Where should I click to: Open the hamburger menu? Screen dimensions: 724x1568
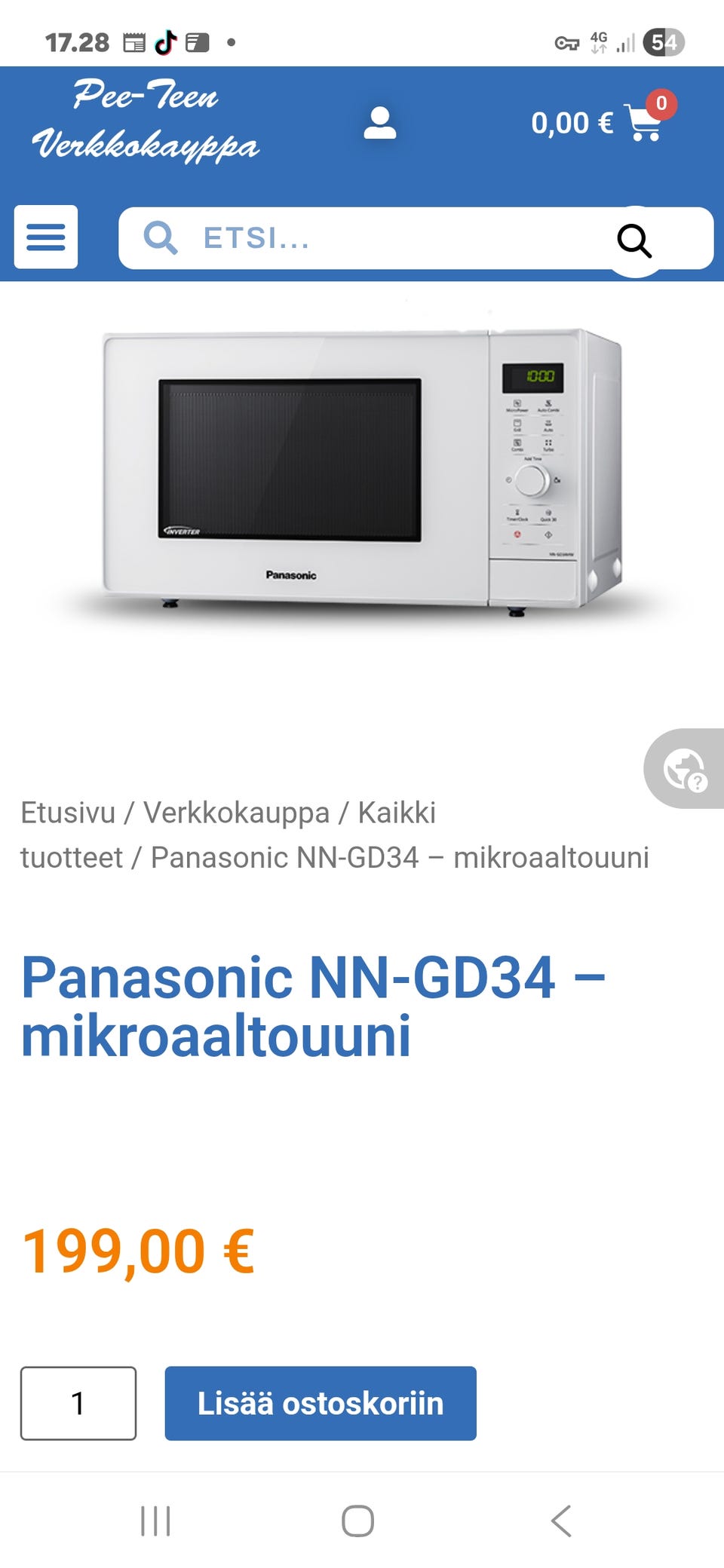[46, 237]
